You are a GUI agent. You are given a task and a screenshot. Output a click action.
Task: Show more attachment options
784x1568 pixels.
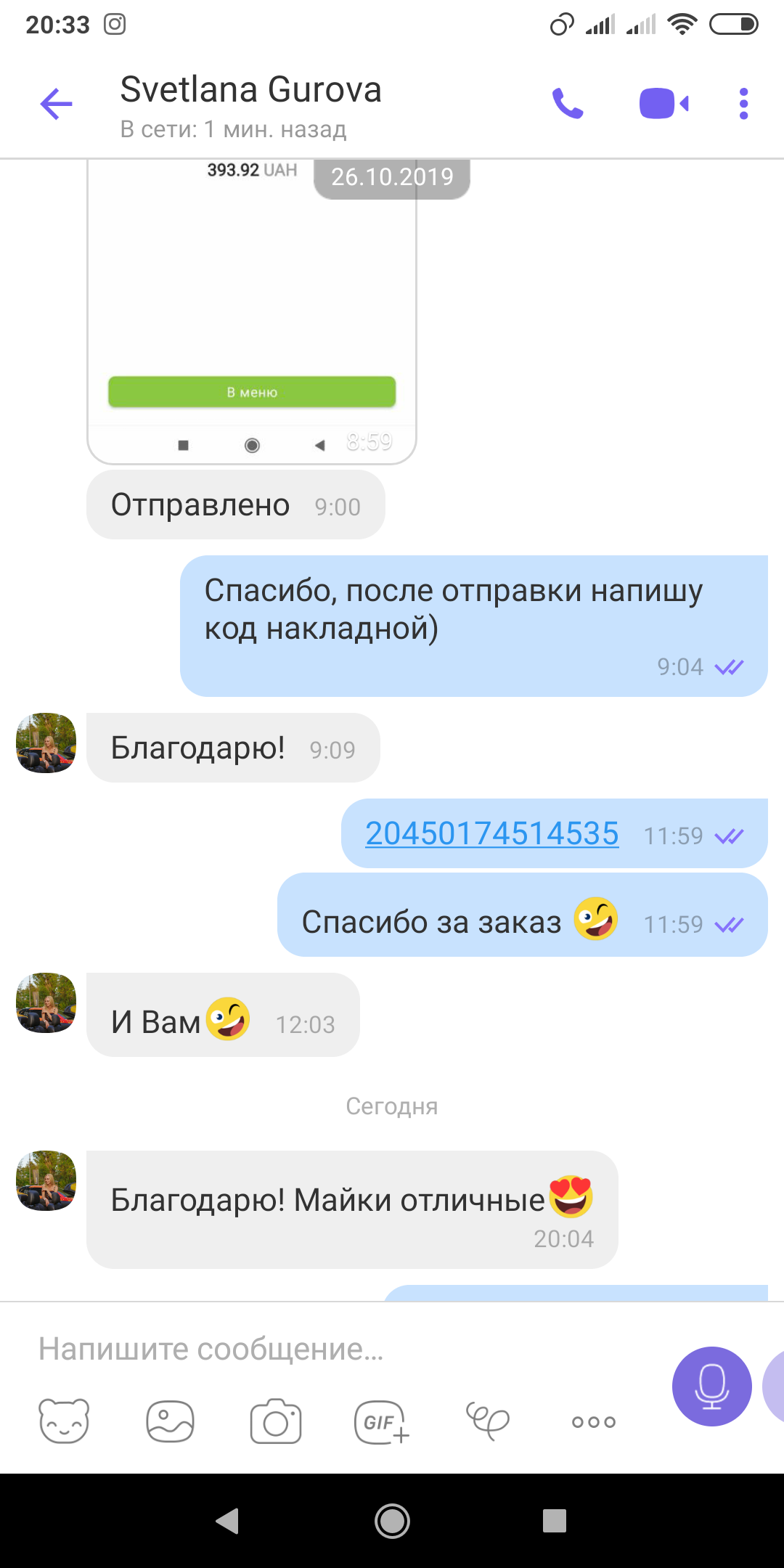coord(593,1421)
